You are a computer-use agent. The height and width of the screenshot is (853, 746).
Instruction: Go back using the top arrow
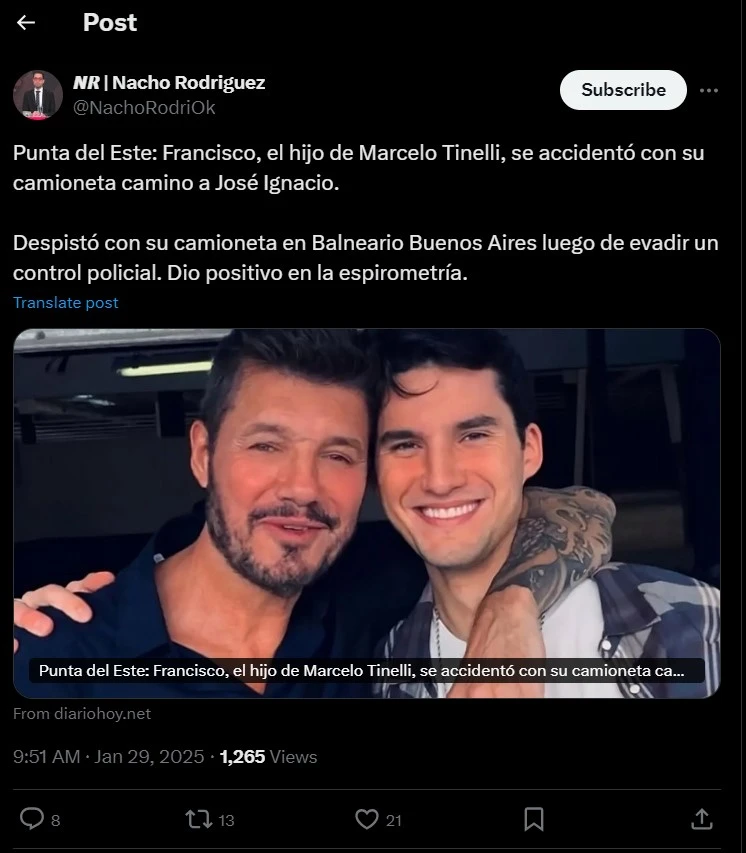click(26, 23)
